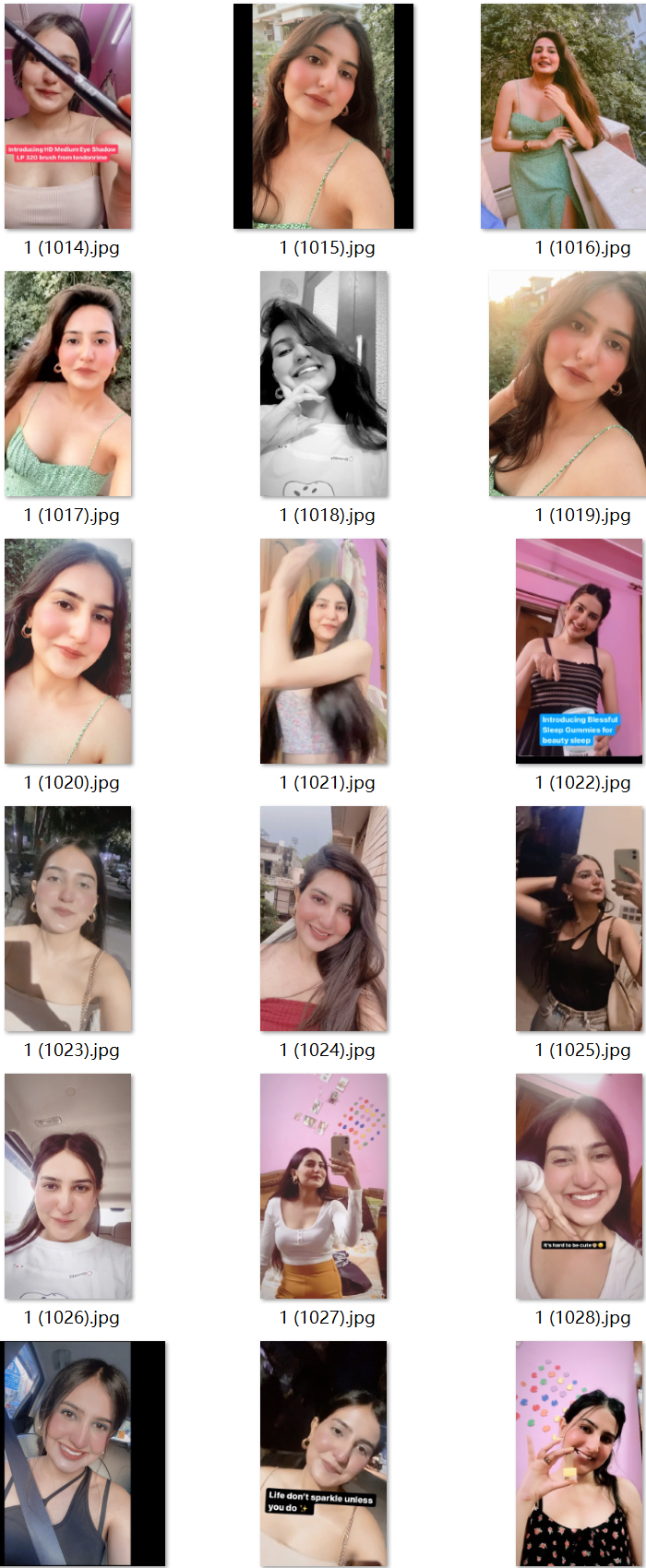
Task: Select the file 1 (1026).jpg
Action: [x=68, y=1186]
